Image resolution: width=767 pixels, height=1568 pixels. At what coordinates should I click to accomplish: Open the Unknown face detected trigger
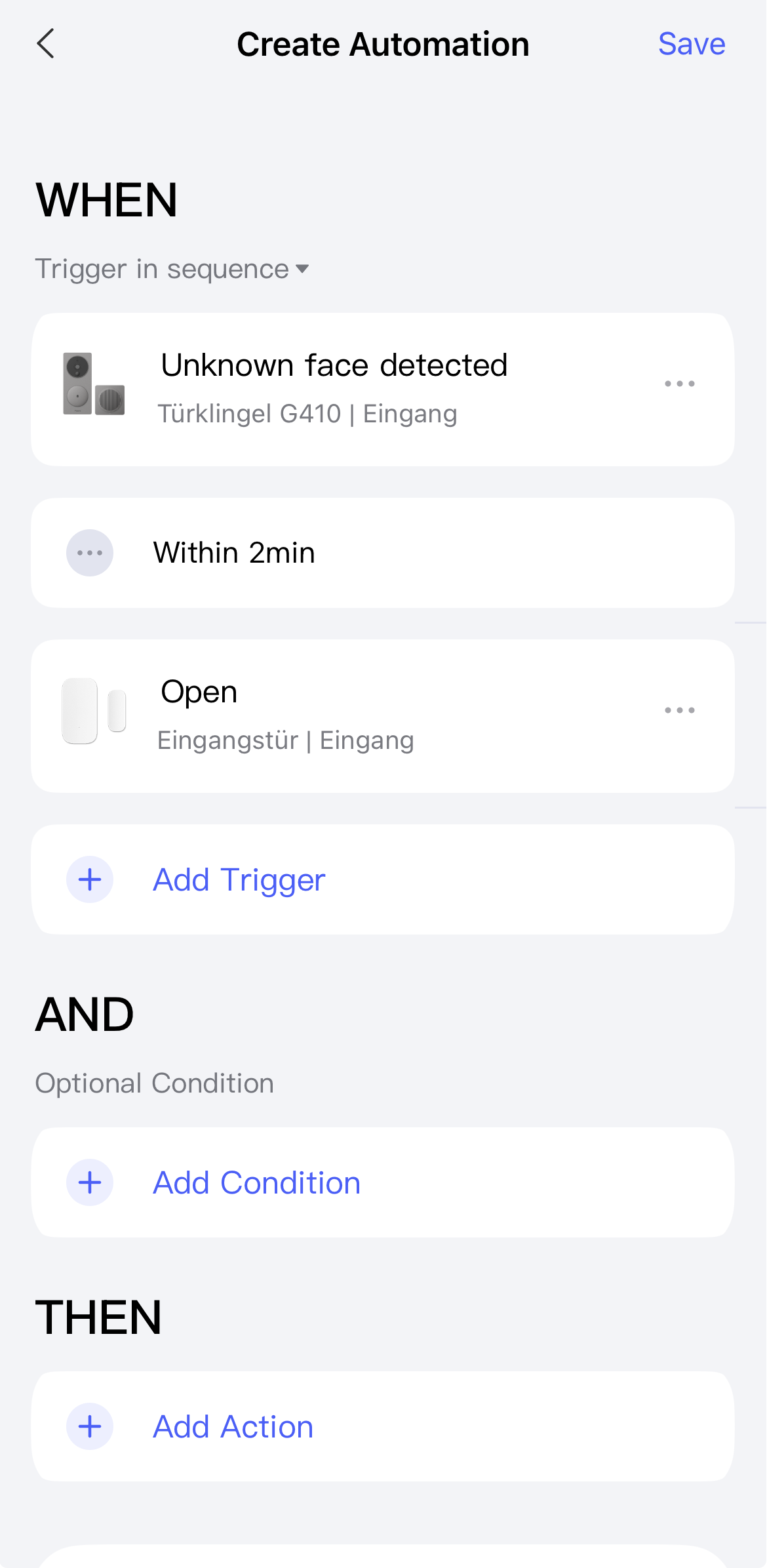pos(334,388)
